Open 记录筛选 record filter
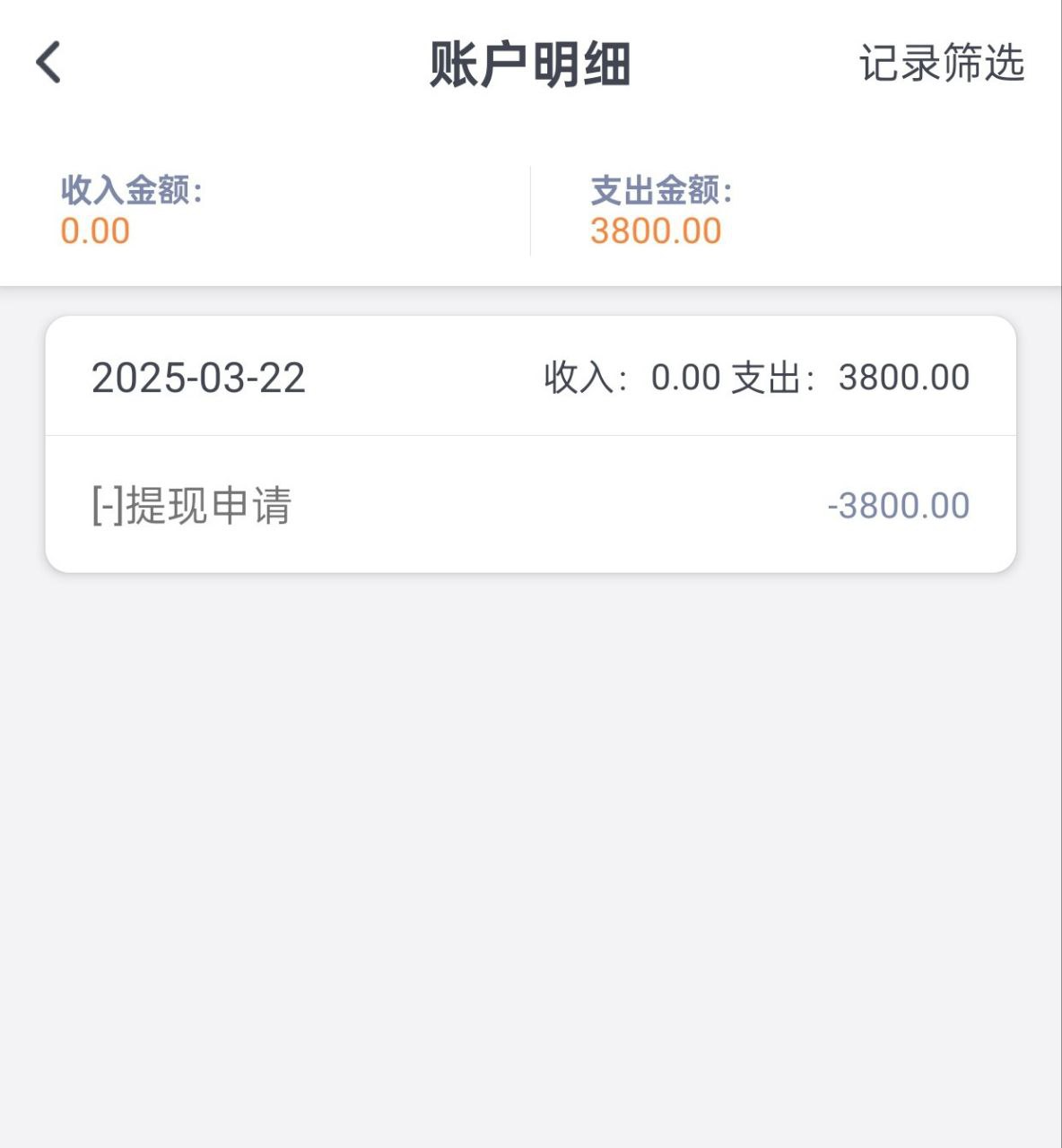The image size is (1062, 1148). click(941, 64)
